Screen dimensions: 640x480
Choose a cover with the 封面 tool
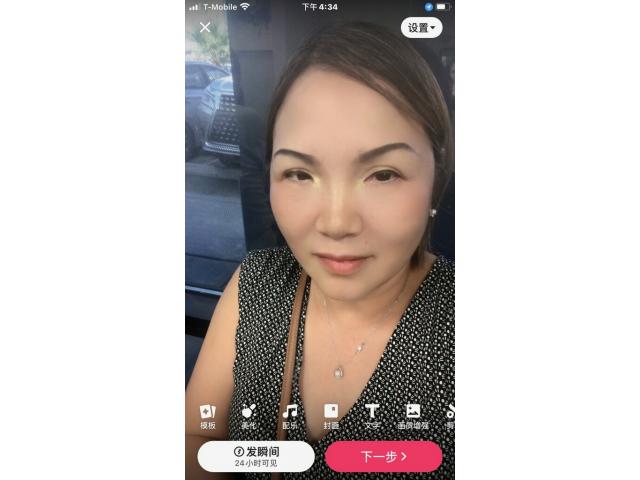point(331,416)
